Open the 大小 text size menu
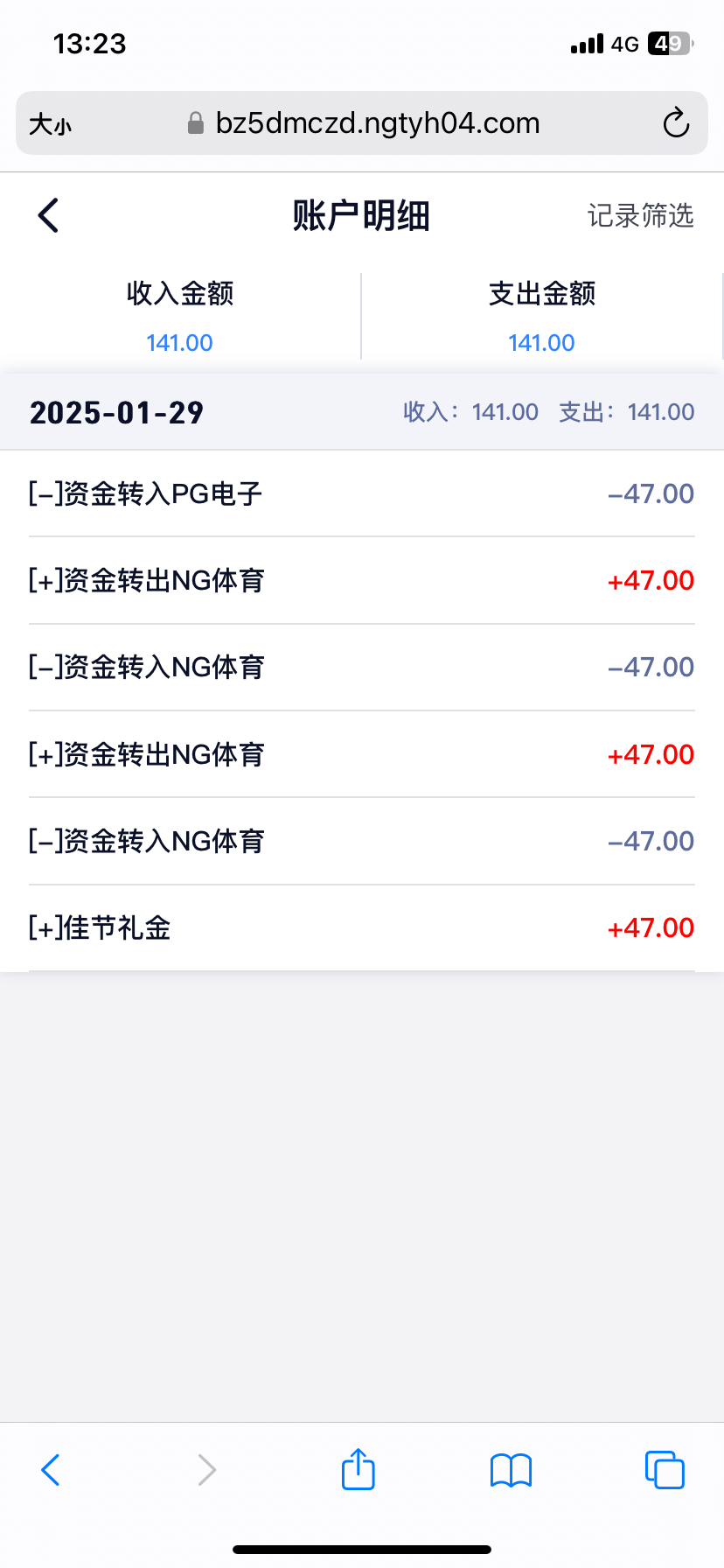 50,124
